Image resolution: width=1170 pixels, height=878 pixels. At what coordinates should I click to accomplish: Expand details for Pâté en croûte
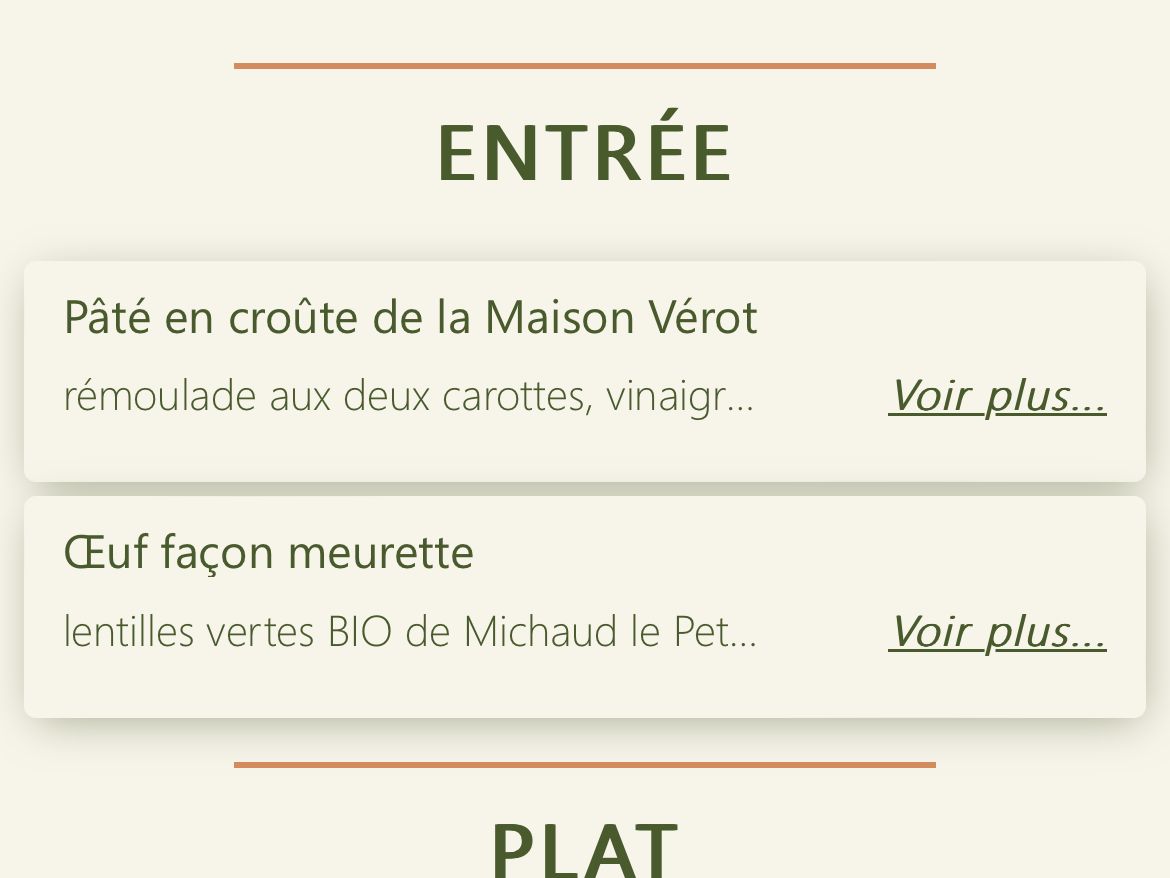point(997,396)
